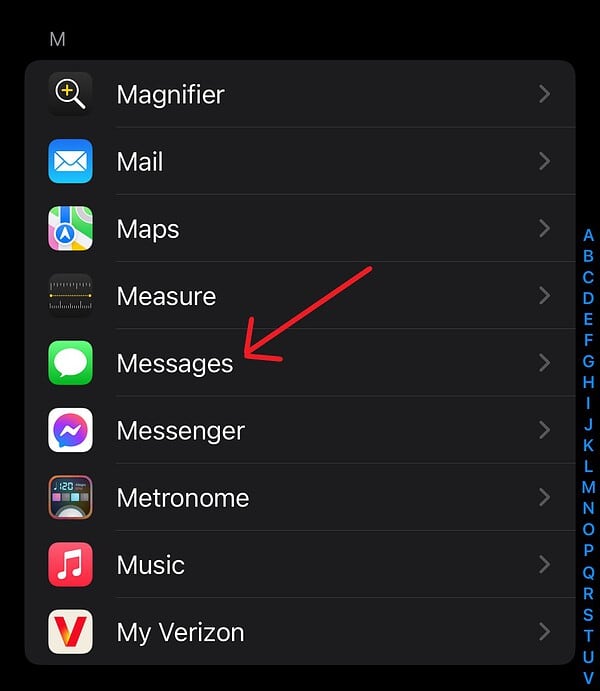This screenshot has height=691, width=600.
Task: Open Music settings
Action: pyautogui.click(x=300, y=565)
